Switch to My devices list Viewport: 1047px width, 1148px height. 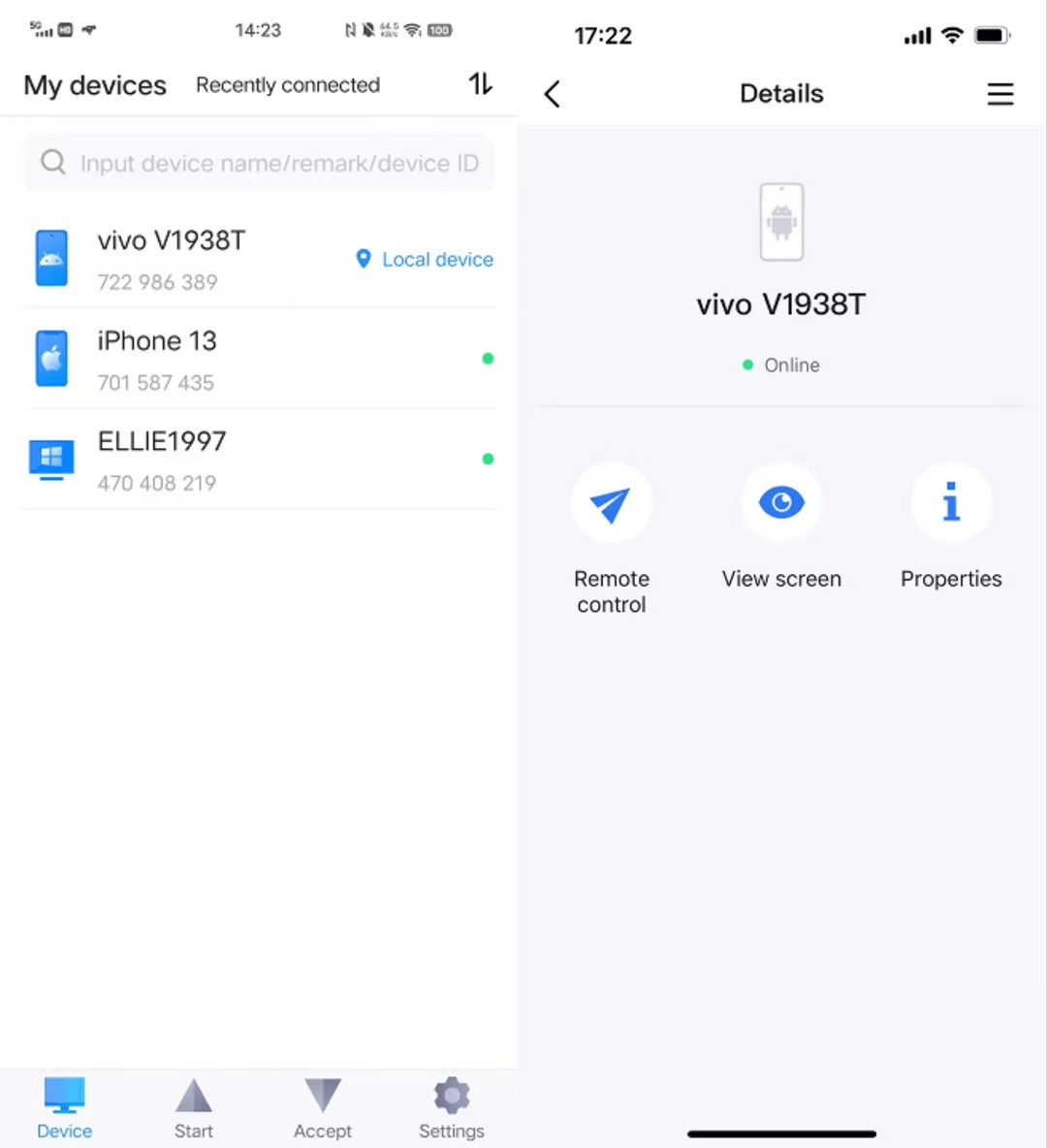tap(95, 85)
